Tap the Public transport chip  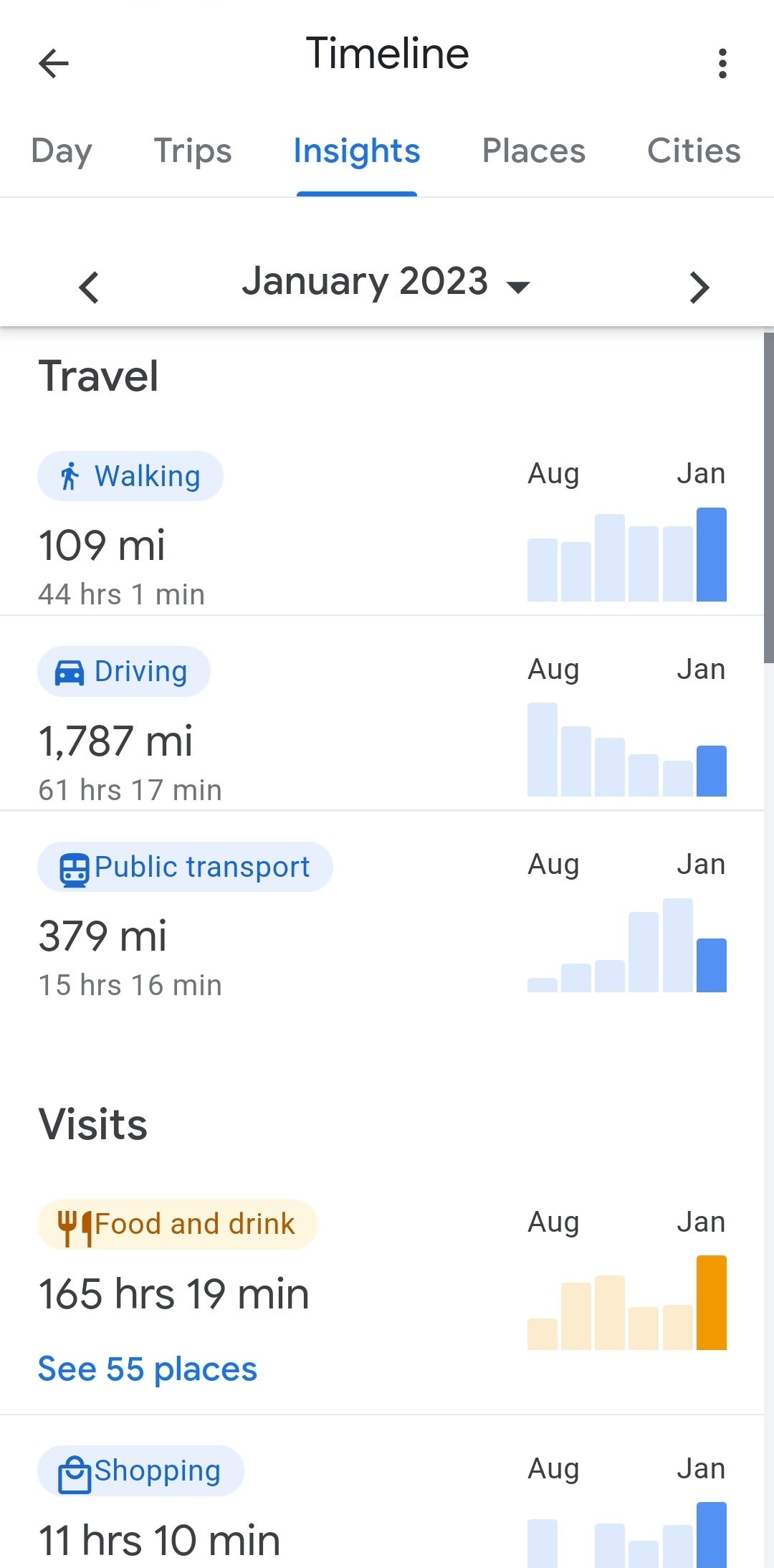(185, 867)
